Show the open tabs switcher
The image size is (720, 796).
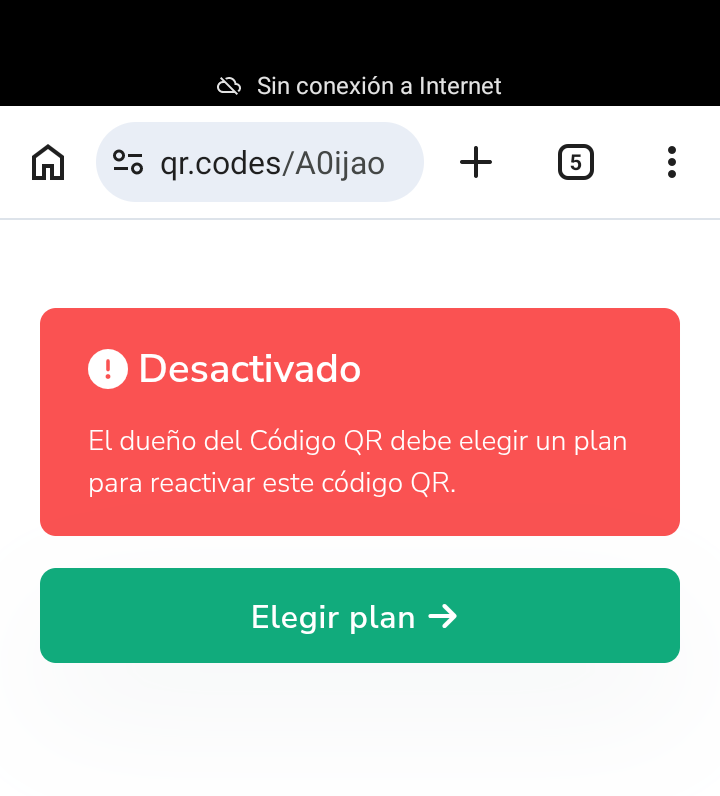click(x=575, y=162)
